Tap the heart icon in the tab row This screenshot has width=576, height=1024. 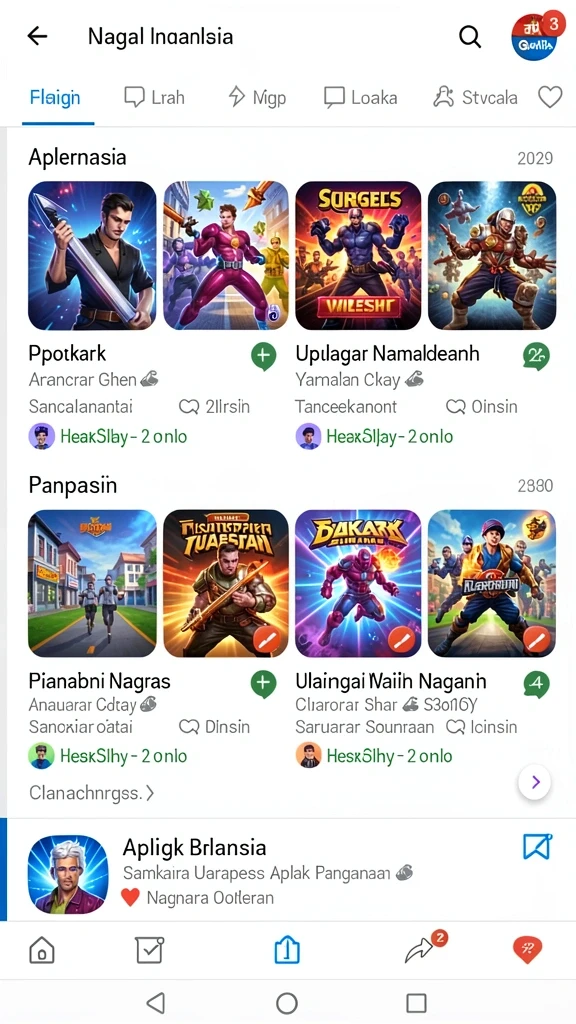[x=550, y=98]
